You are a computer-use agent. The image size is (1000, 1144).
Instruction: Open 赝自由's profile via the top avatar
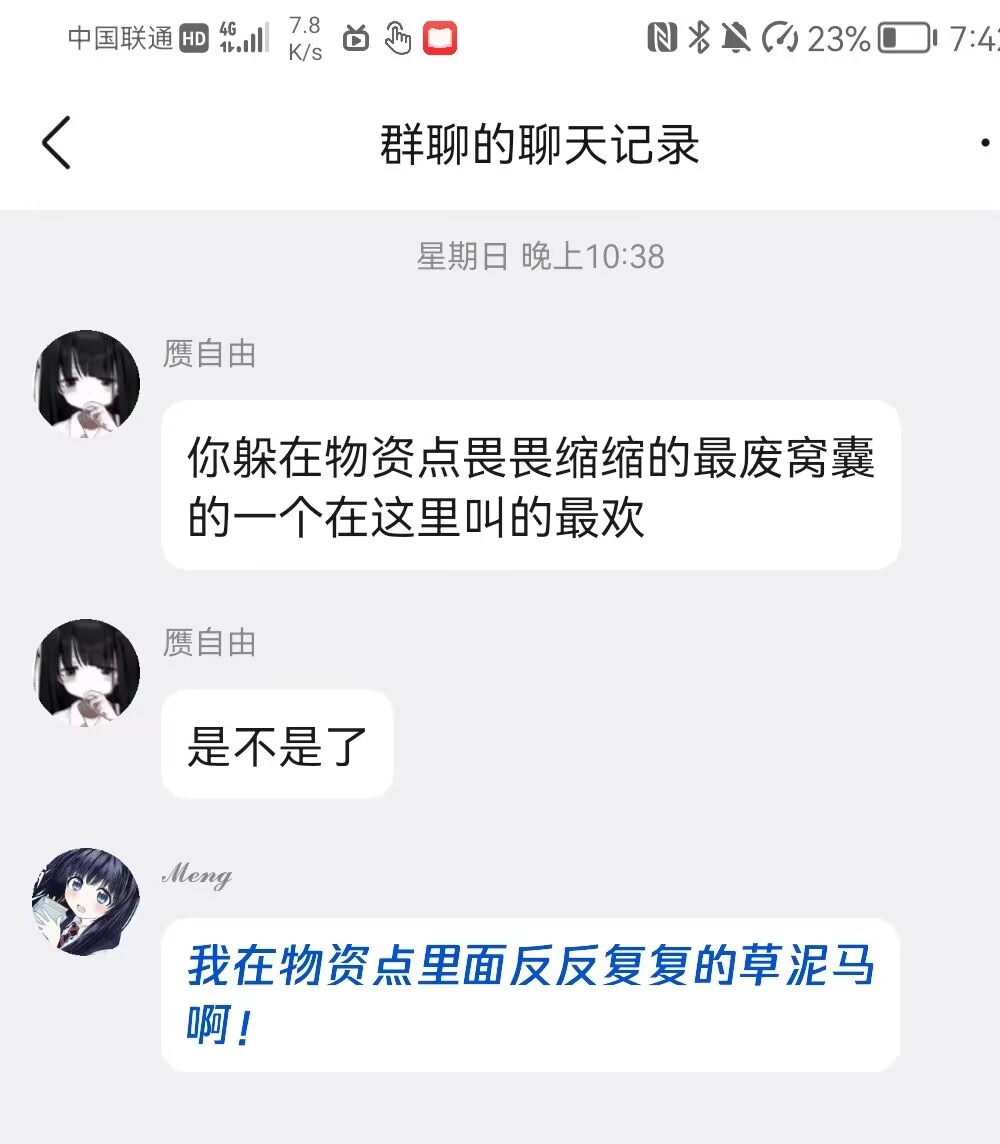86,382
